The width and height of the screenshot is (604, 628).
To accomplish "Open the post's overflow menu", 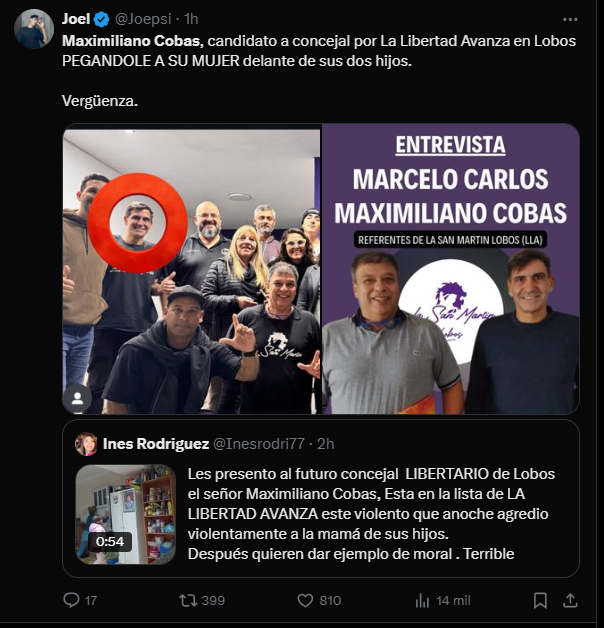I will point(570,18).
